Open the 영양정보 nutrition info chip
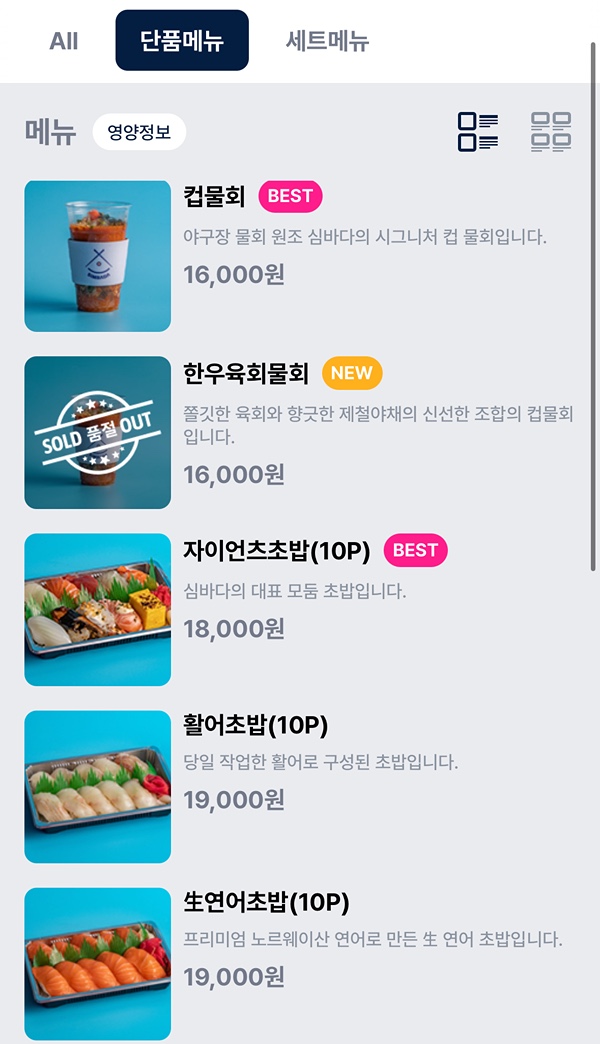This screenshot has height=1044, width=600. click(x=139, y=131)
